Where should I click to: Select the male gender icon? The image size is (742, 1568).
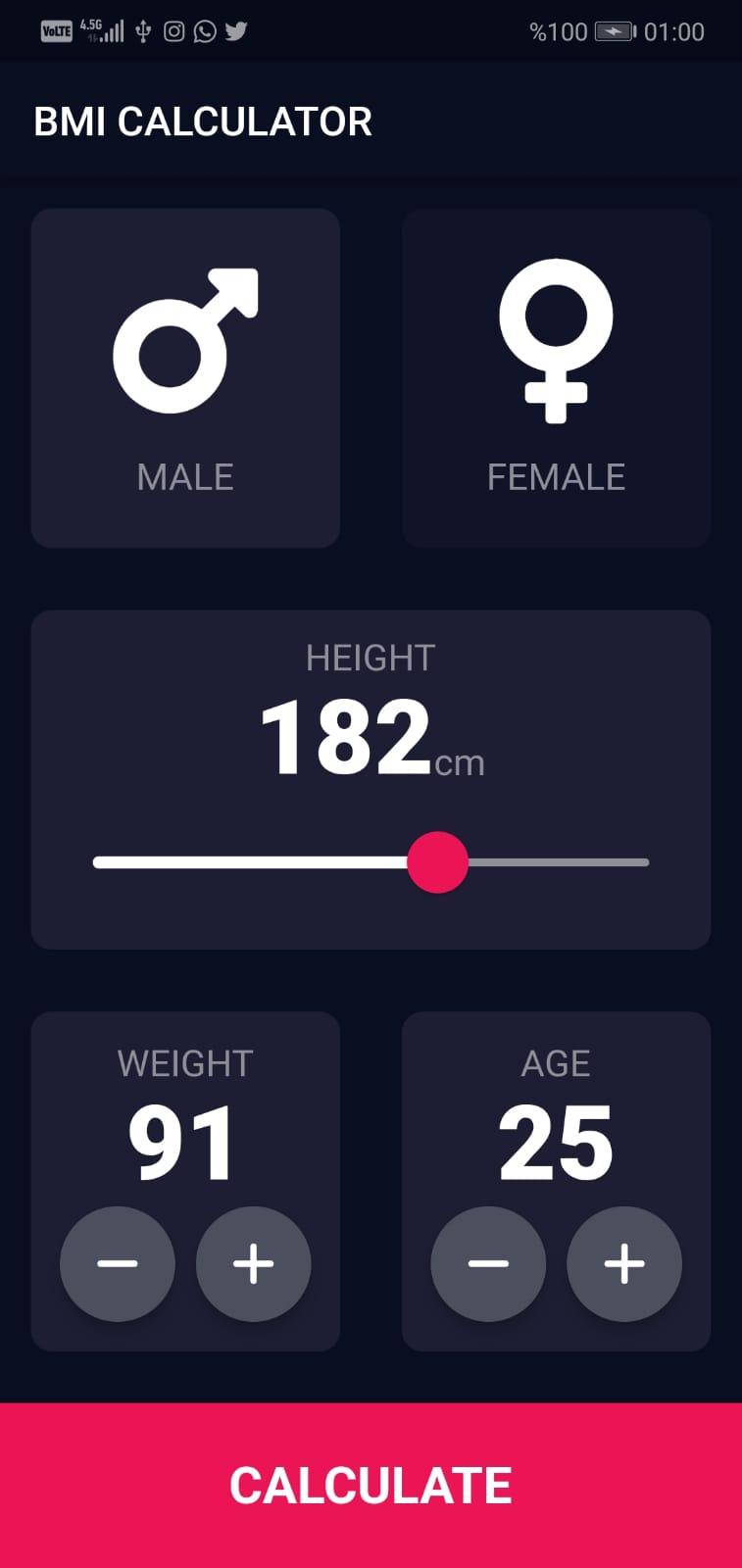(184, 338)
